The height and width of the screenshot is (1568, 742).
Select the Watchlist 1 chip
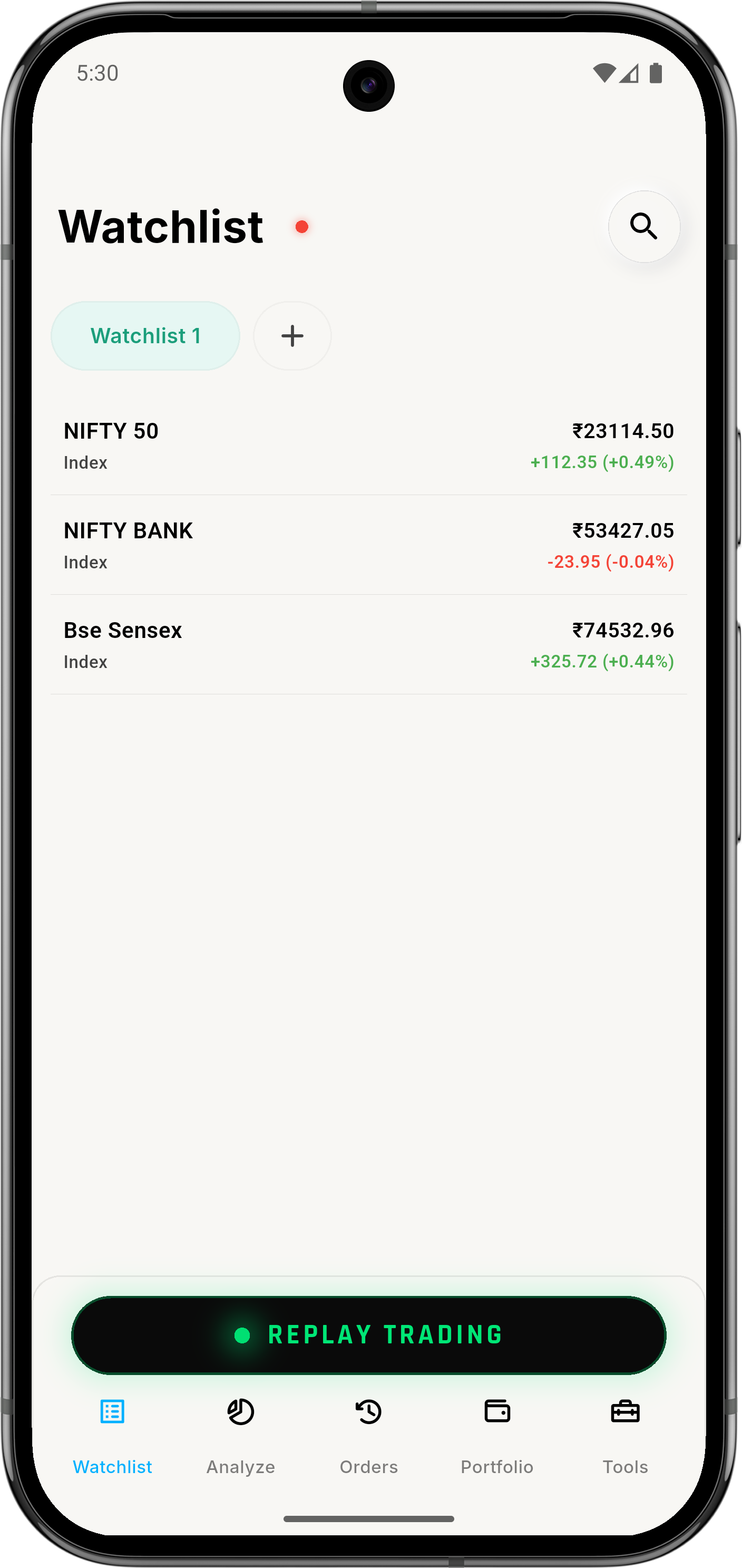pos(145,336)
